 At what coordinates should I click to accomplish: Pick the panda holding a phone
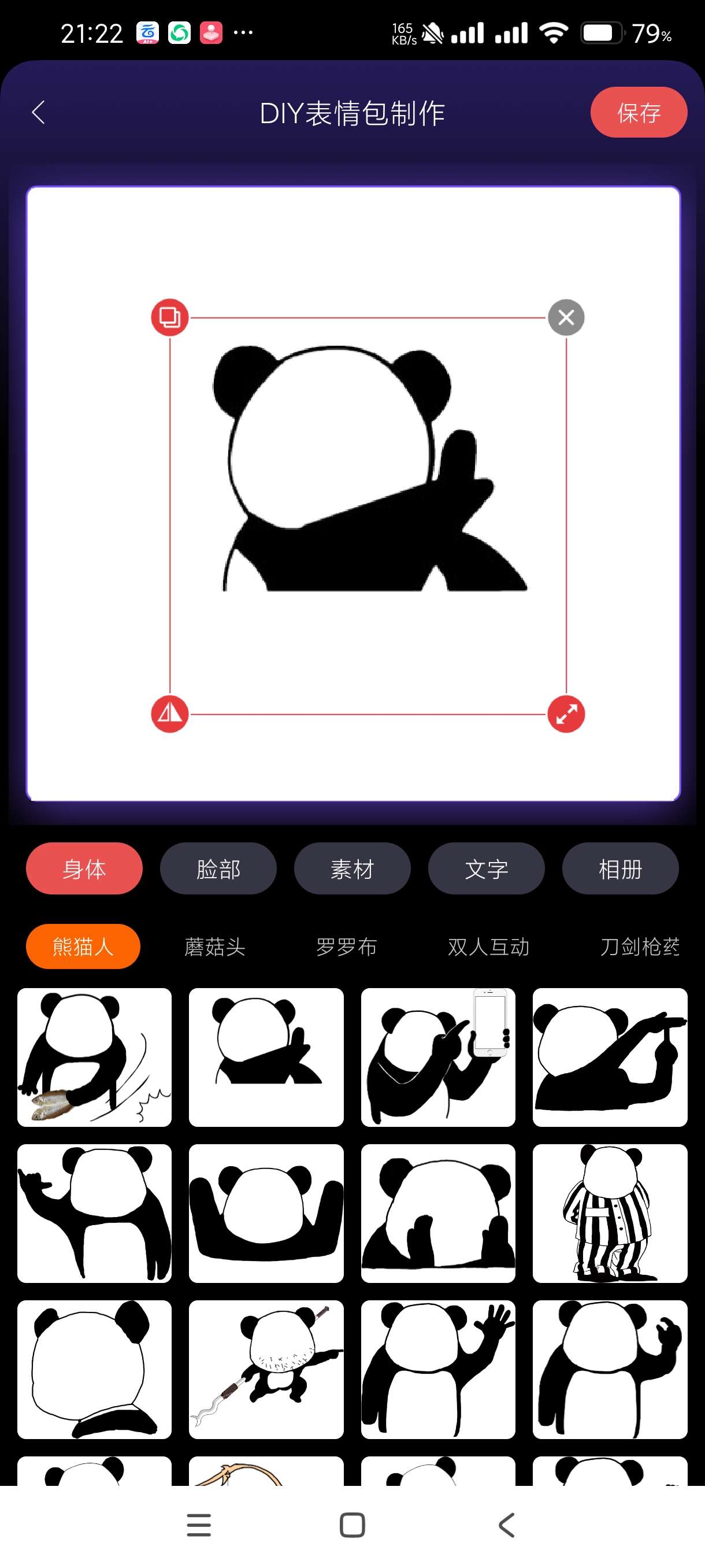pyautogui.click(x=438, y=1057)
